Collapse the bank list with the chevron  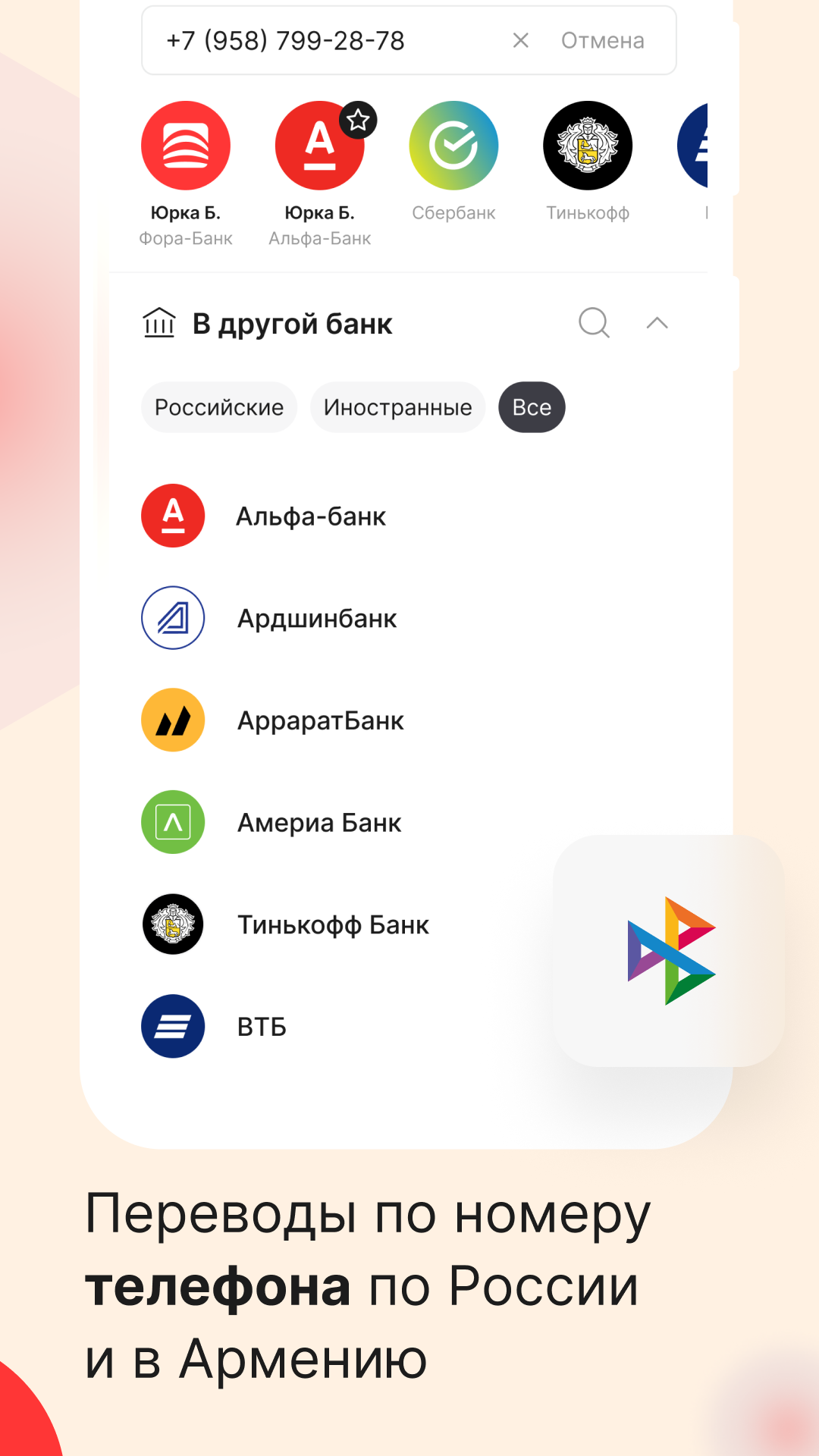pos(657,323)
